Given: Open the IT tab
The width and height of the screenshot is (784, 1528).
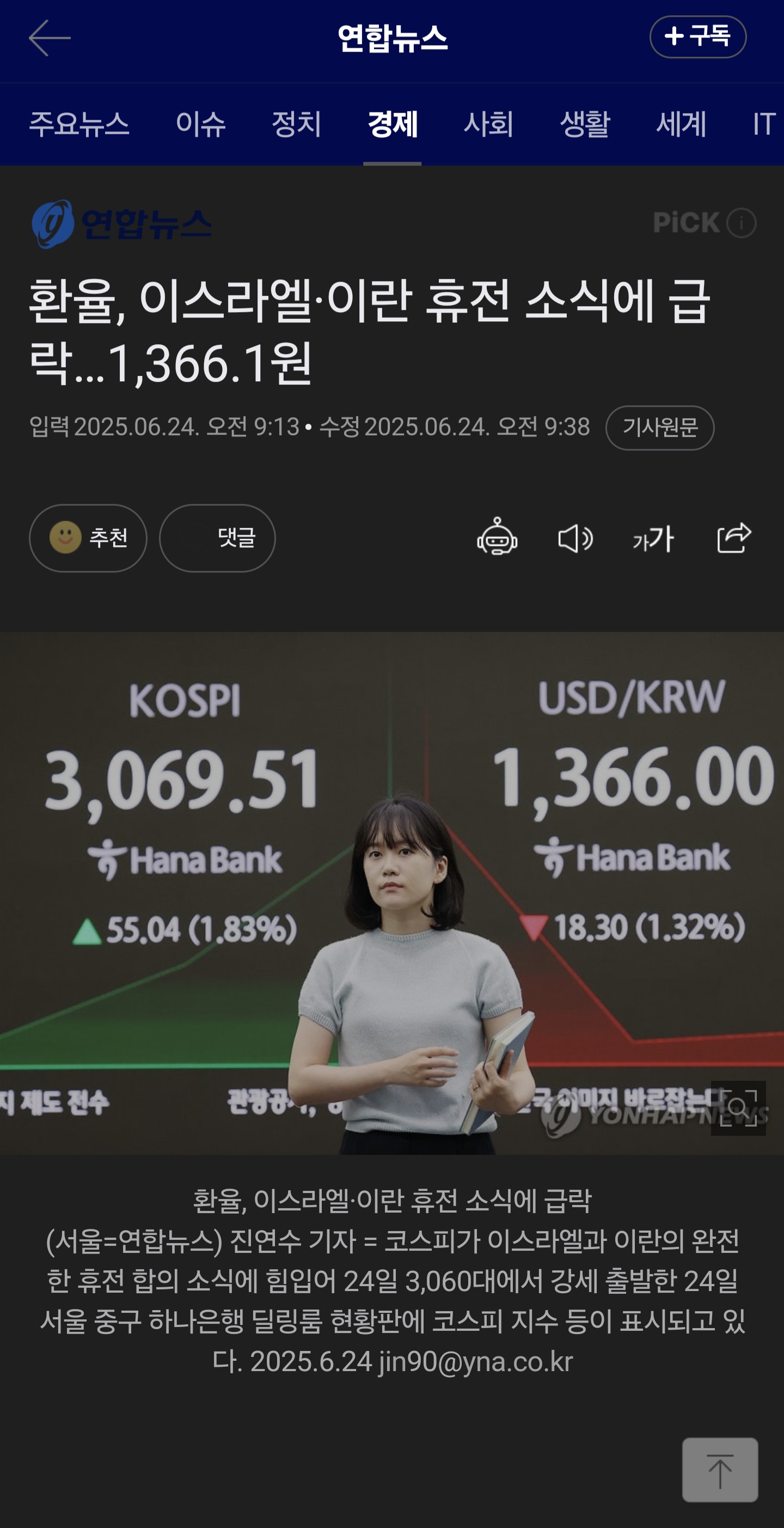Looking at the screenshot, I should click(x=764, y=125).
